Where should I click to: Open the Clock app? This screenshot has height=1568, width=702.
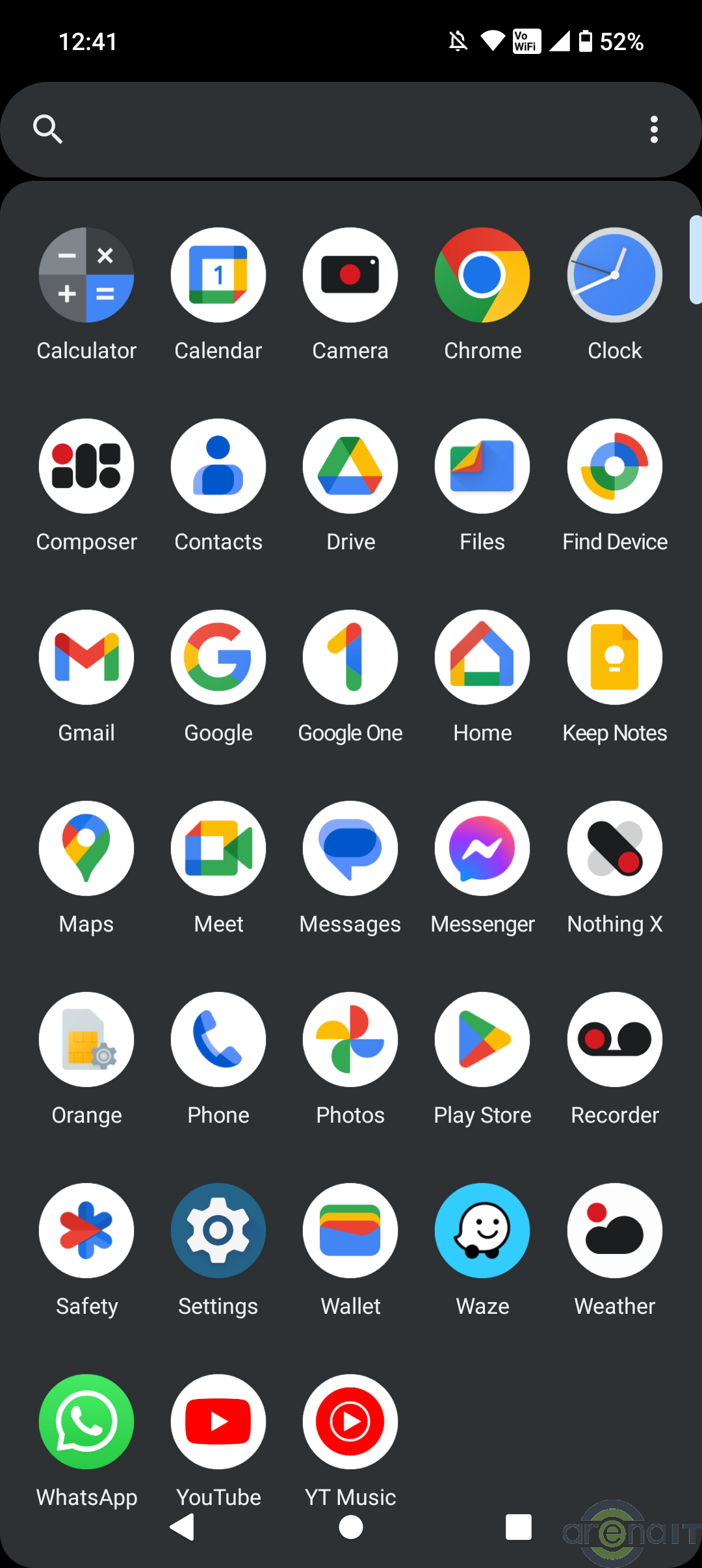click(x=614, y=276)
